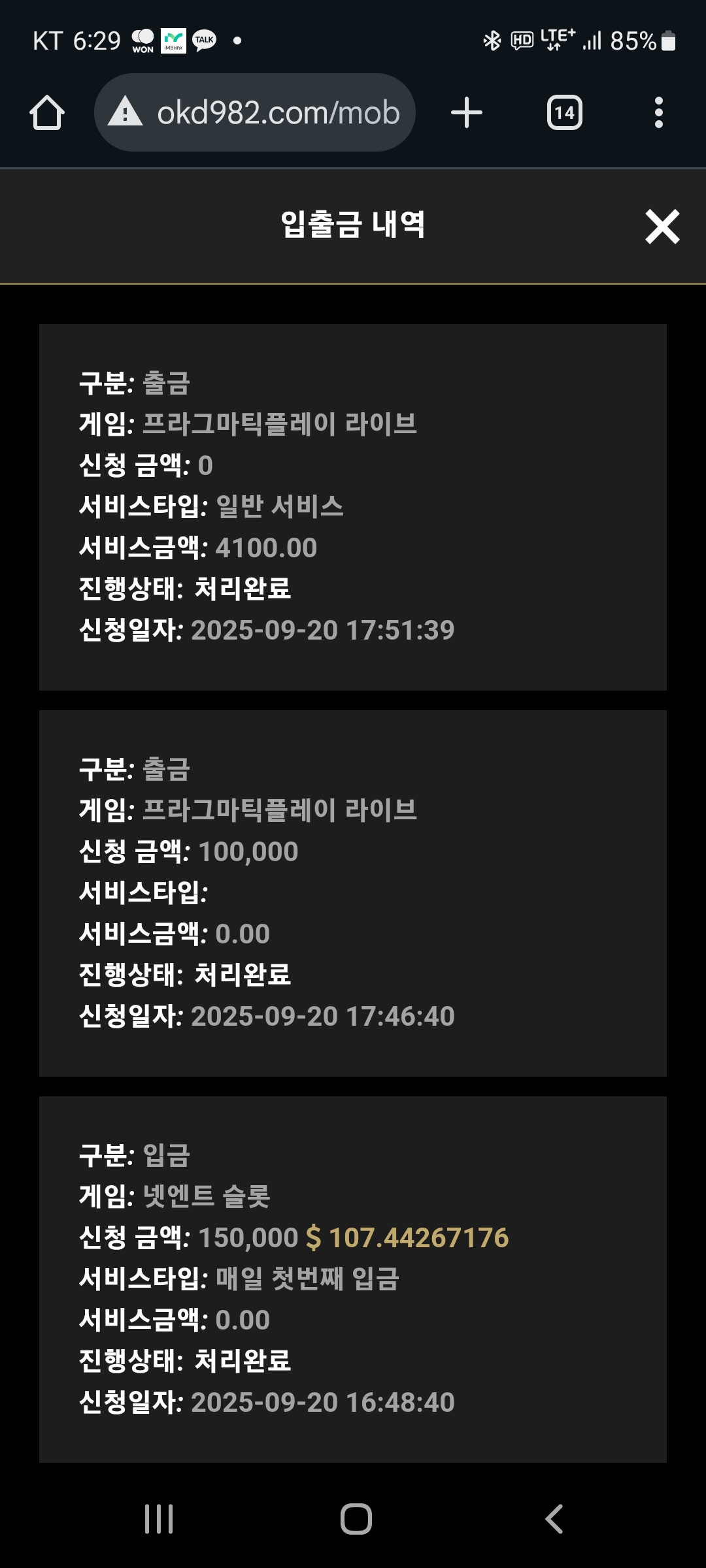Open a new browser tab
The height and width of the screenshot is (1568, 706).
pyautogui.click(x=467, y=113)
